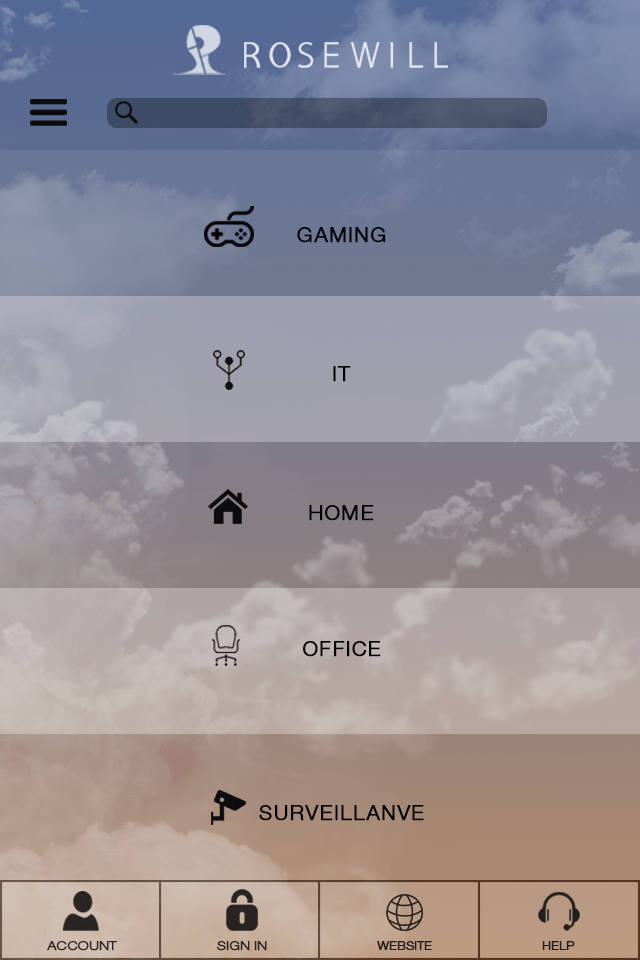Open the Sign In tab
The image size is (640, 960).
pyautogui.click(x=241, y=921)
